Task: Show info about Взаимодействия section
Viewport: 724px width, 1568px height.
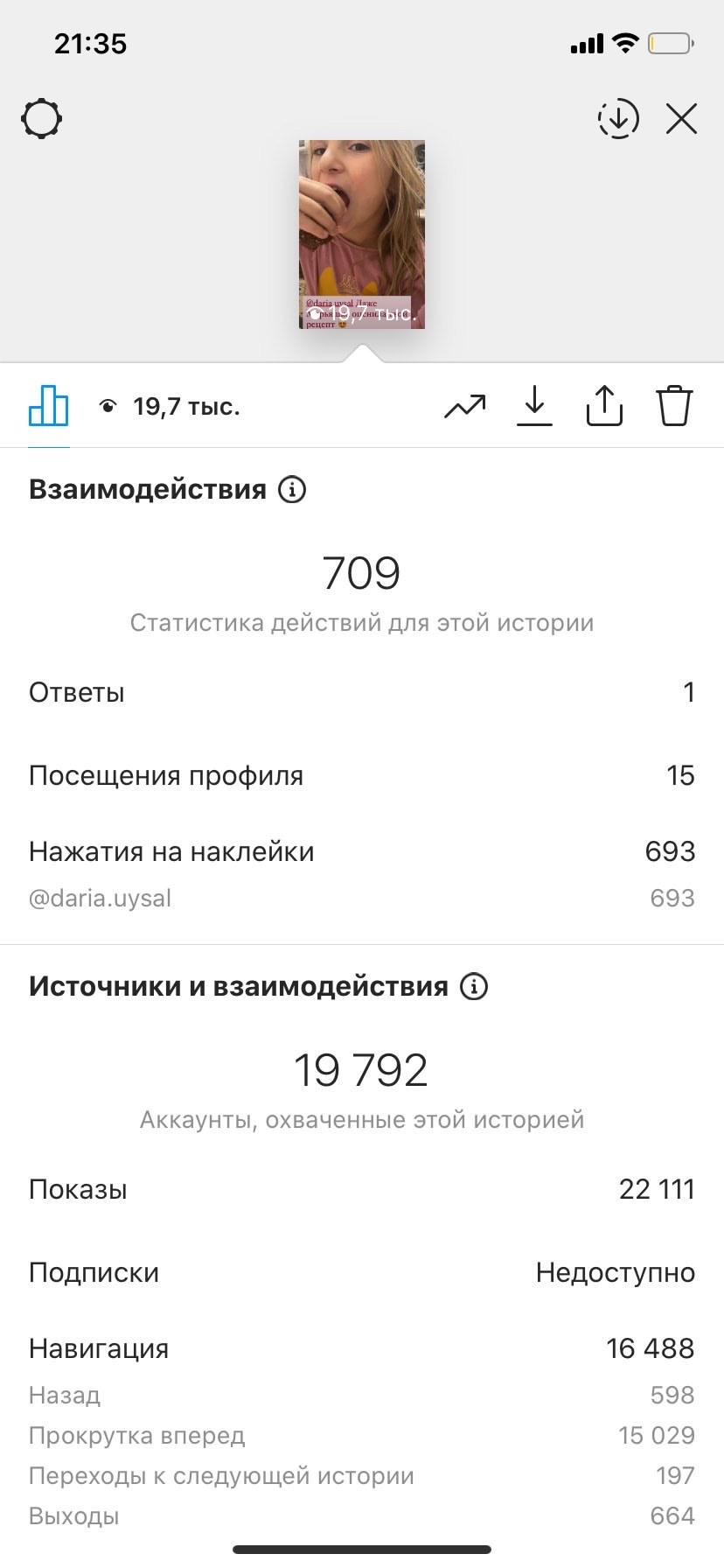Action: [292, 489]
